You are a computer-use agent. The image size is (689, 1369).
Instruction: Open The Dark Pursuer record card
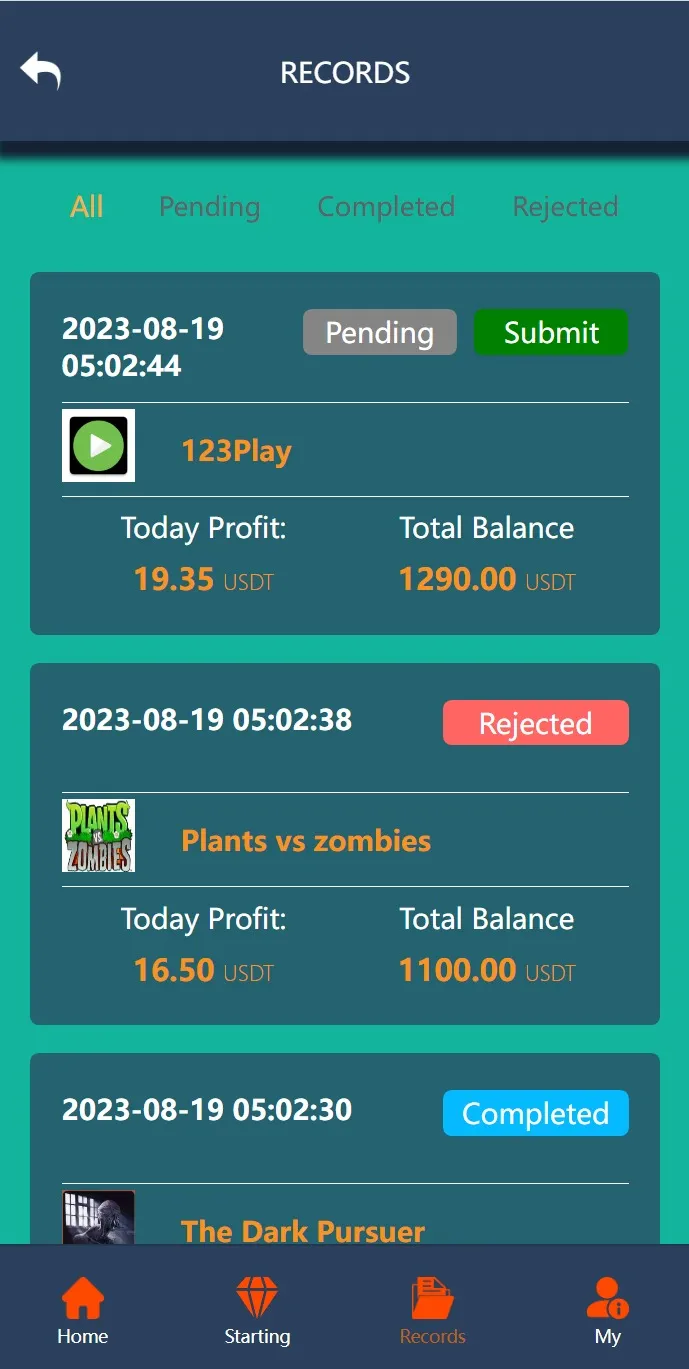point(345,1149)
